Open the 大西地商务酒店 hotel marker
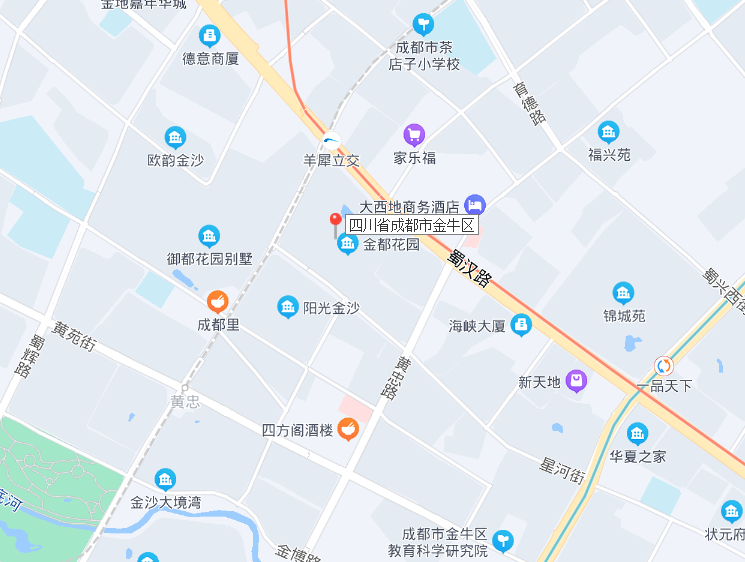The width and height of the screenshot is (745, 562). click(476, 204)
